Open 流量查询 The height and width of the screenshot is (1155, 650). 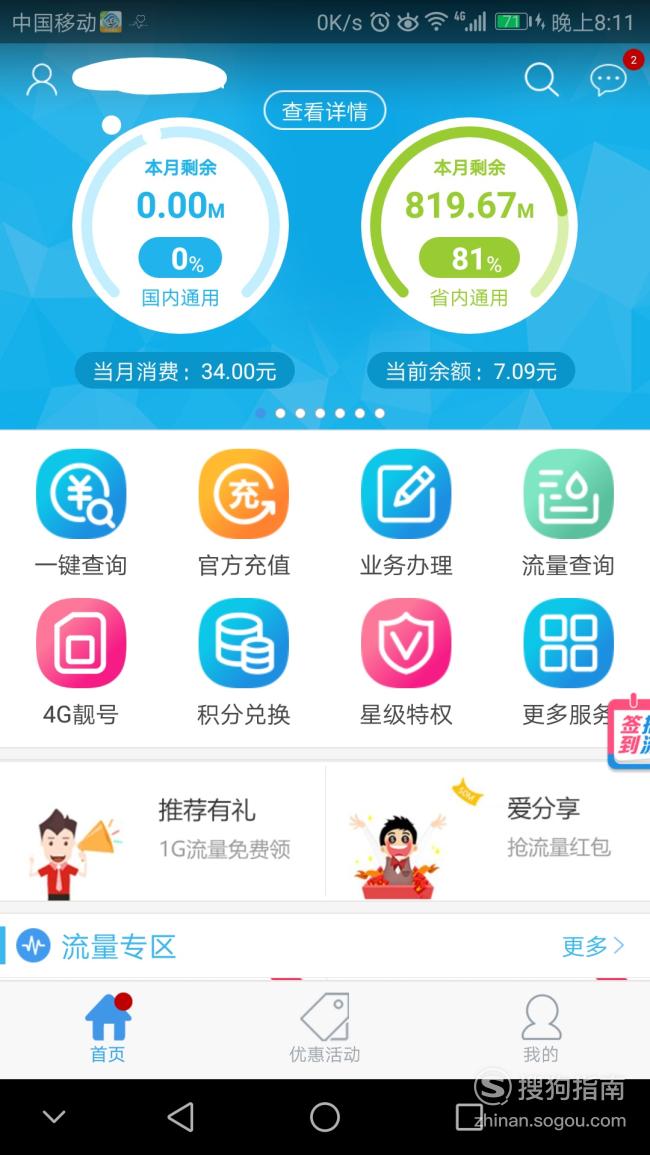coord(568,513)
